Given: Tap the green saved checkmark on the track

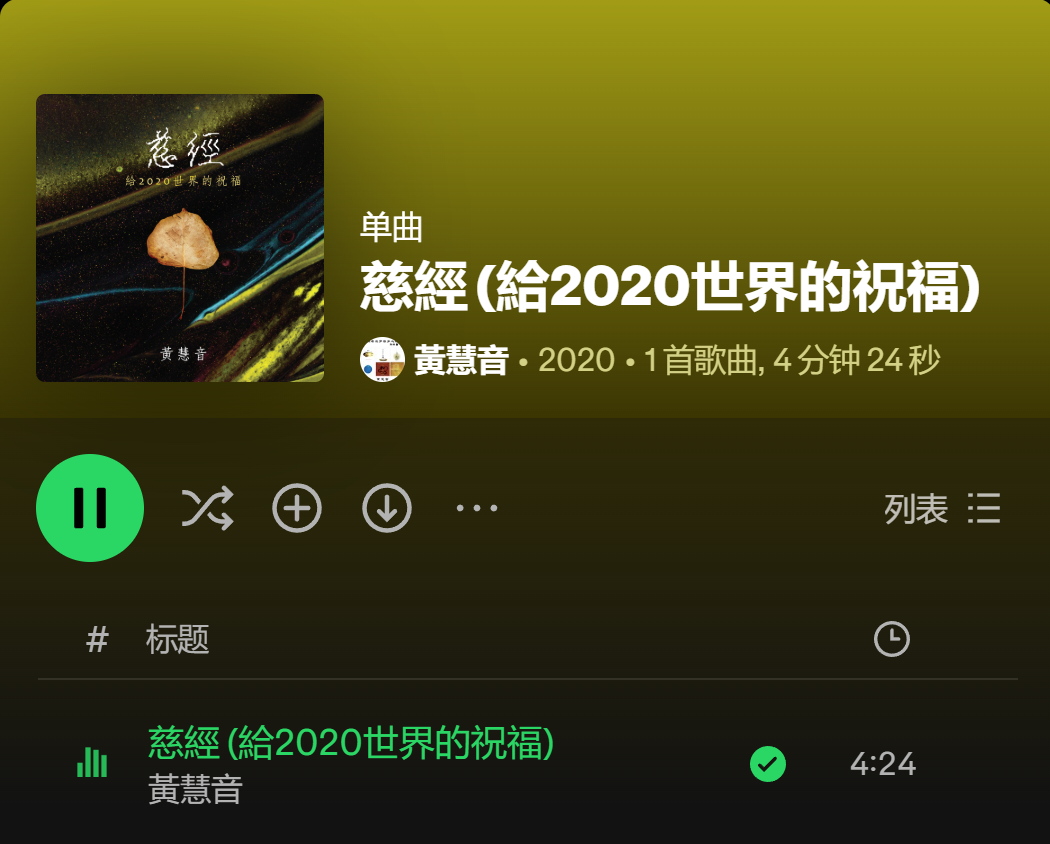Looking at the screenshot, I should 768,764.
